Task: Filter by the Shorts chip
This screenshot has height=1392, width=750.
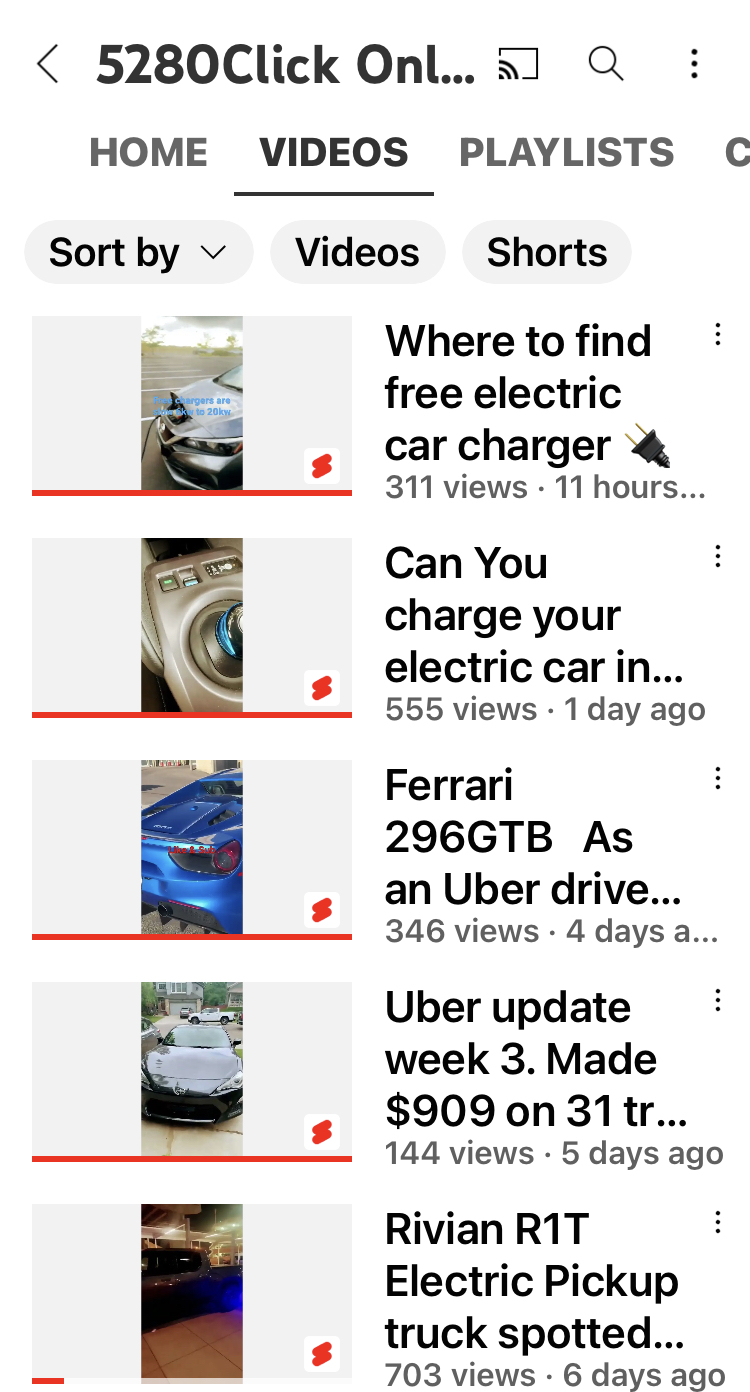Action: tap(547, 252)
